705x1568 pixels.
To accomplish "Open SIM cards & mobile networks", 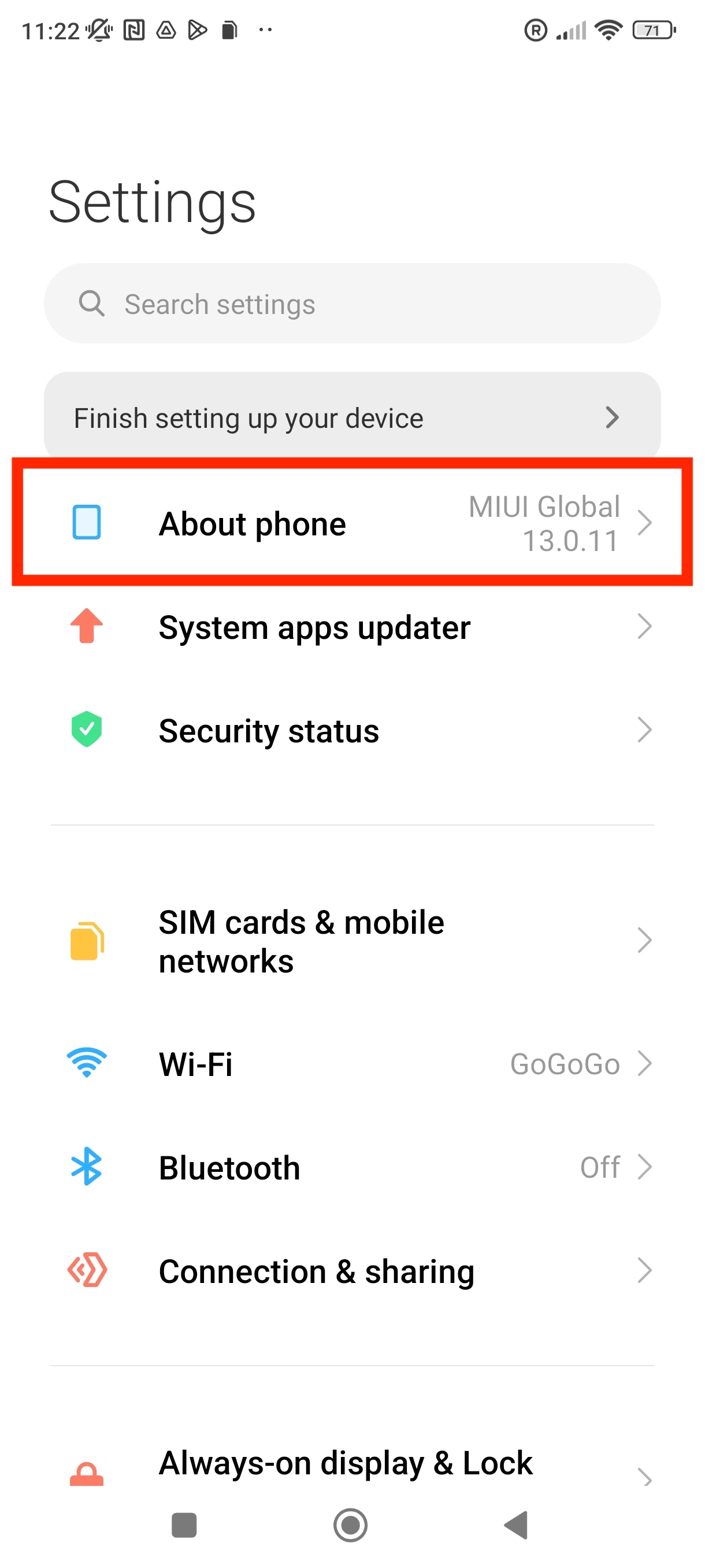I will tap(351, 941).
